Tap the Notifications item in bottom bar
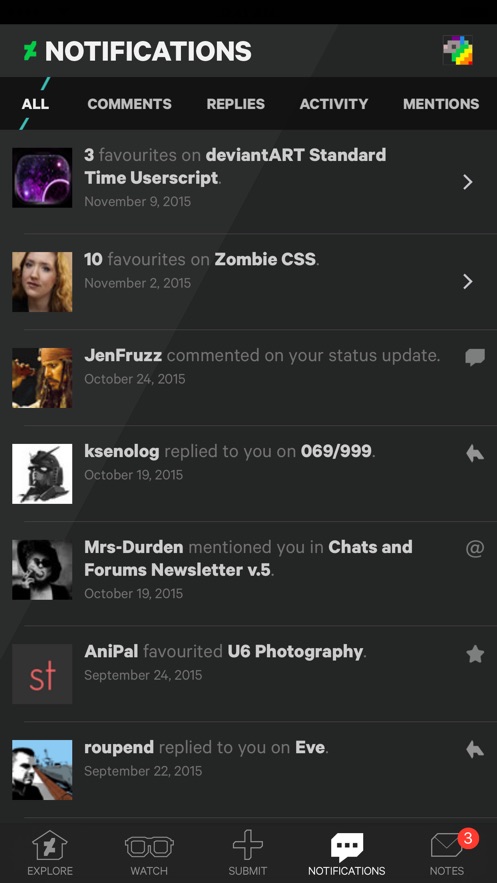The height and width of the screenshot is (883, 497). (347, 853)
